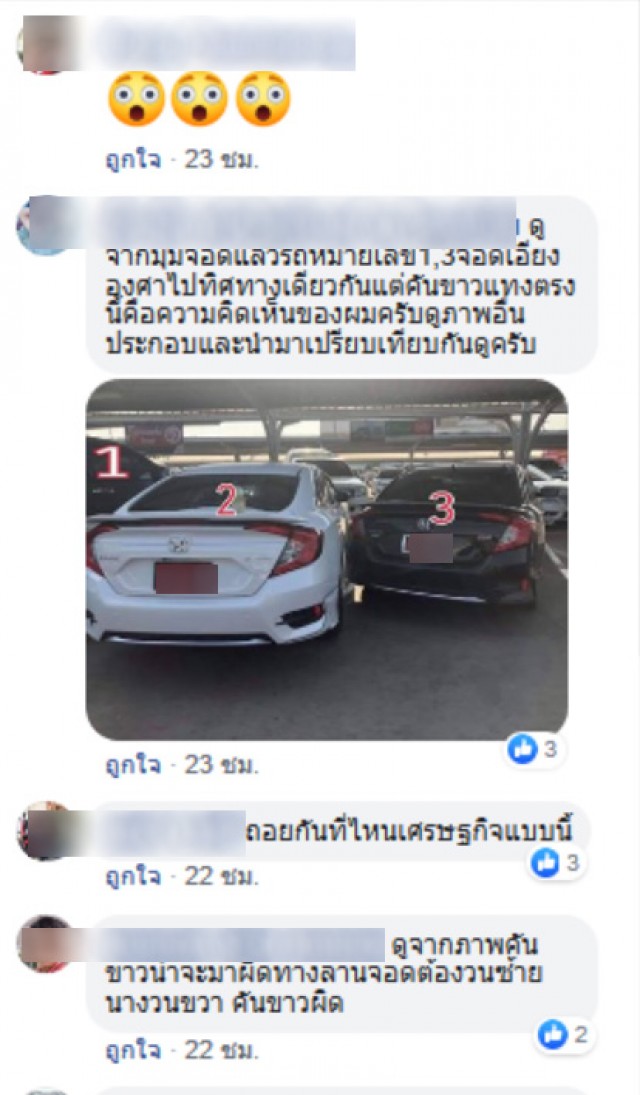This screenshot has height=1095, width=640.
Task: View reactions on the คันขาวผิด comment
Action: (x=565, y=1035)
